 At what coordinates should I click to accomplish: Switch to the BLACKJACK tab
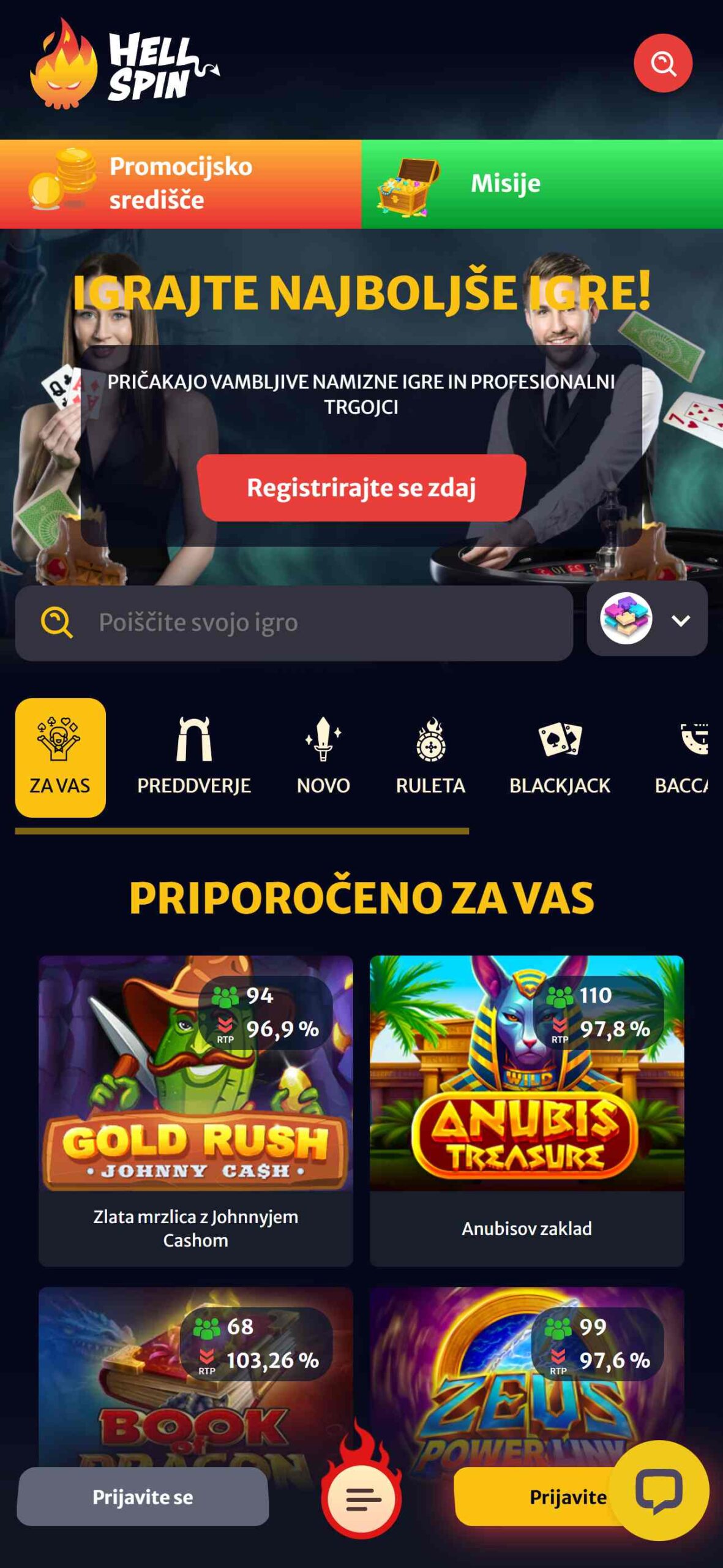click(x=560, y=757)
